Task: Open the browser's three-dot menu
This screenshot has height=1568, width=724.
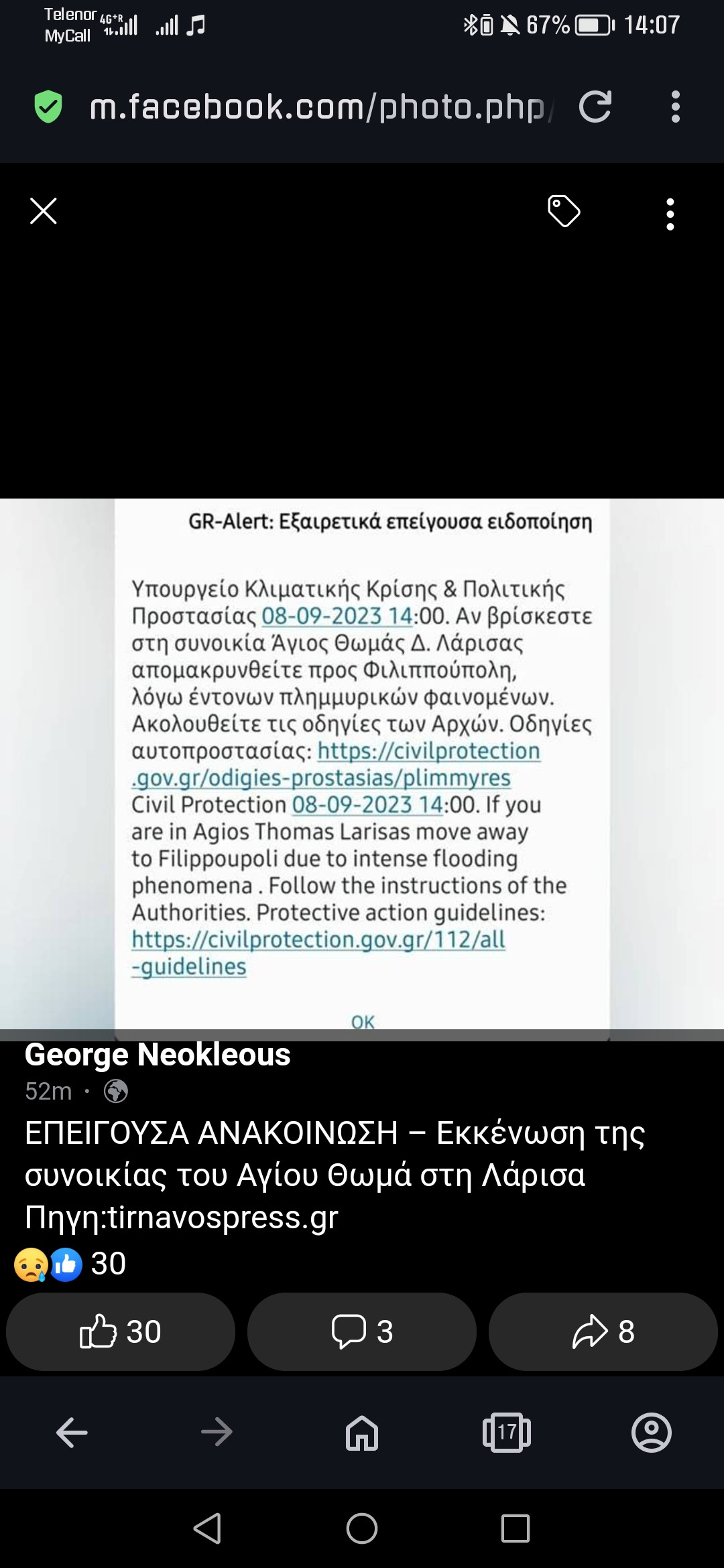Action: tap(675, 107)
